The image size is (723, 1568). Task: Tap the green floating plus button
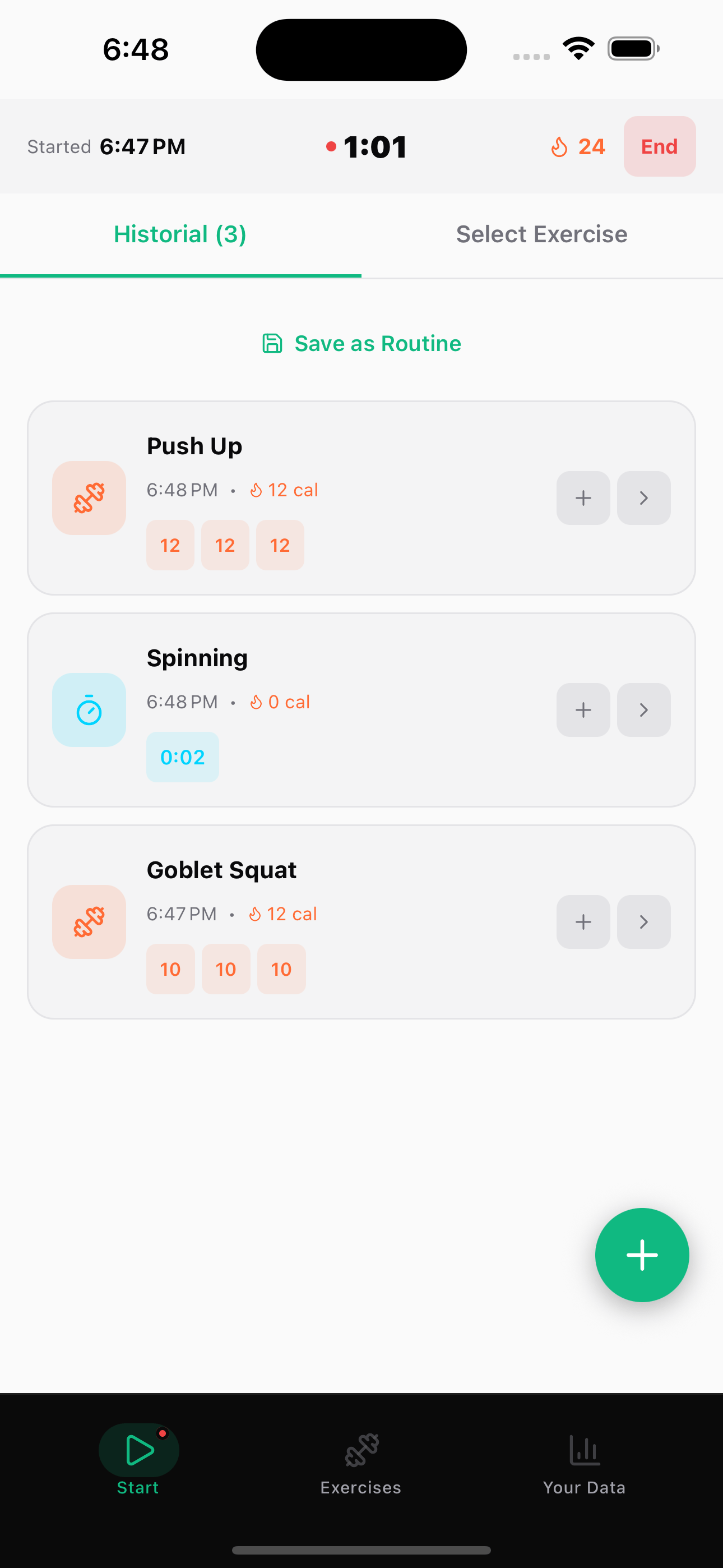642,1255
